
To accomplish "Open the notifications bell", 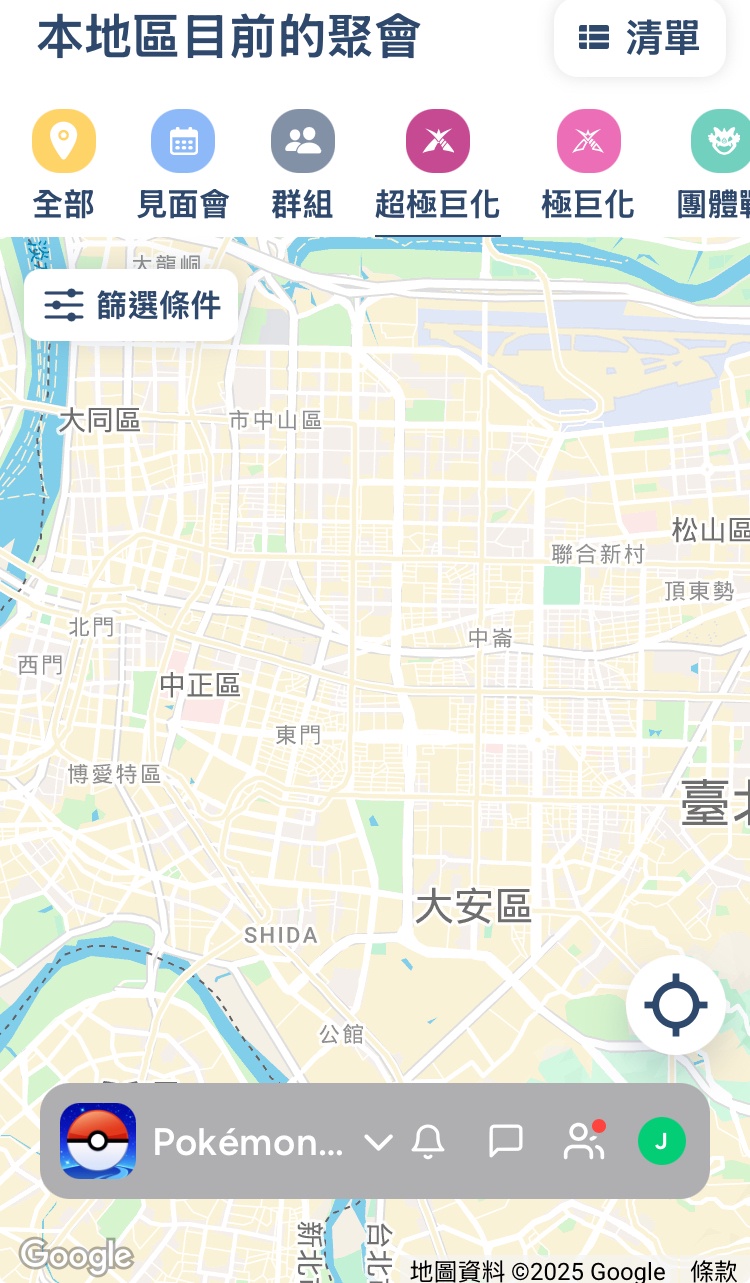I will [x=428, y=1141].
